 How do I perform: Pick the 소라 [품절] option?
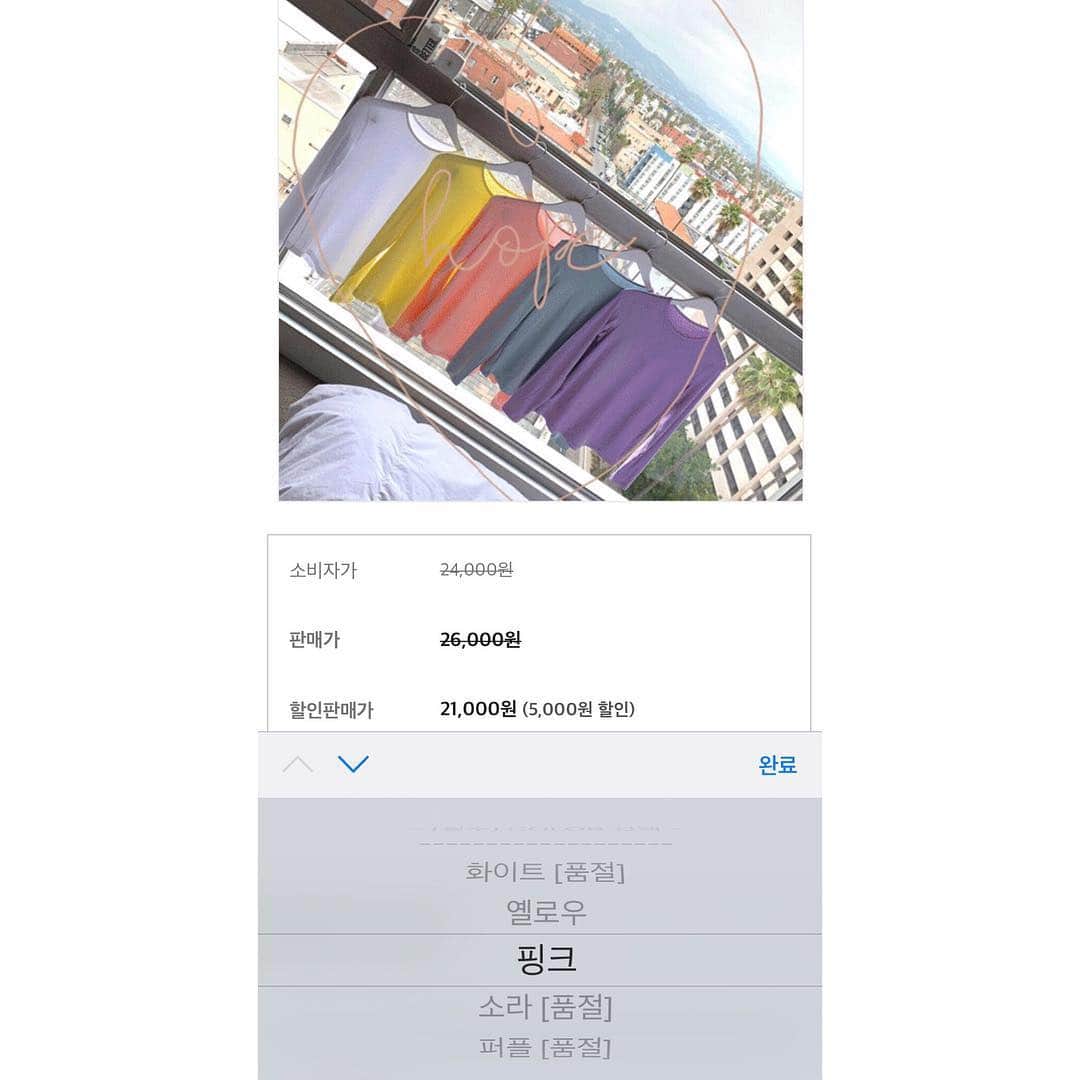tap(545, 1007)
